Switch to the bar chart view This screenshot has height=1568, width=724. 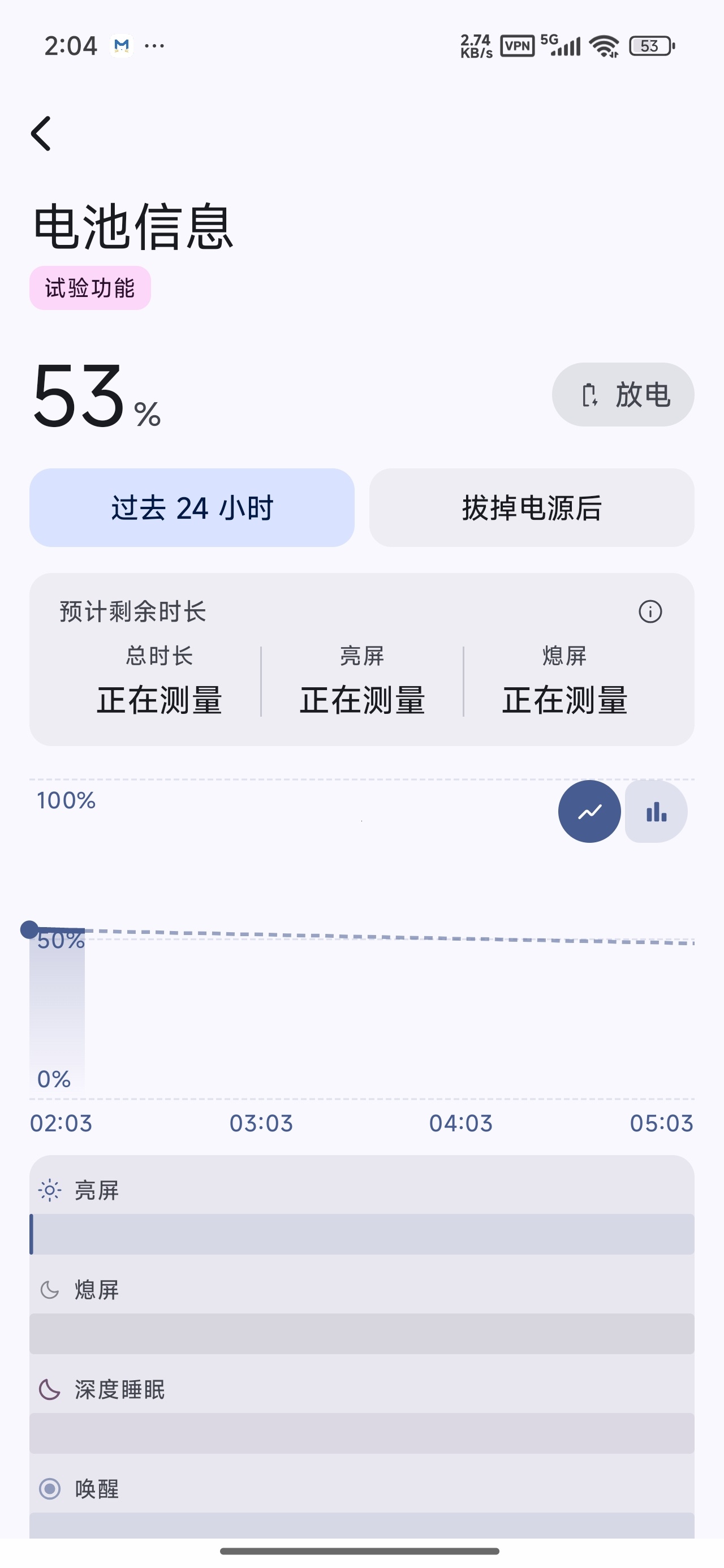[656, 811]
